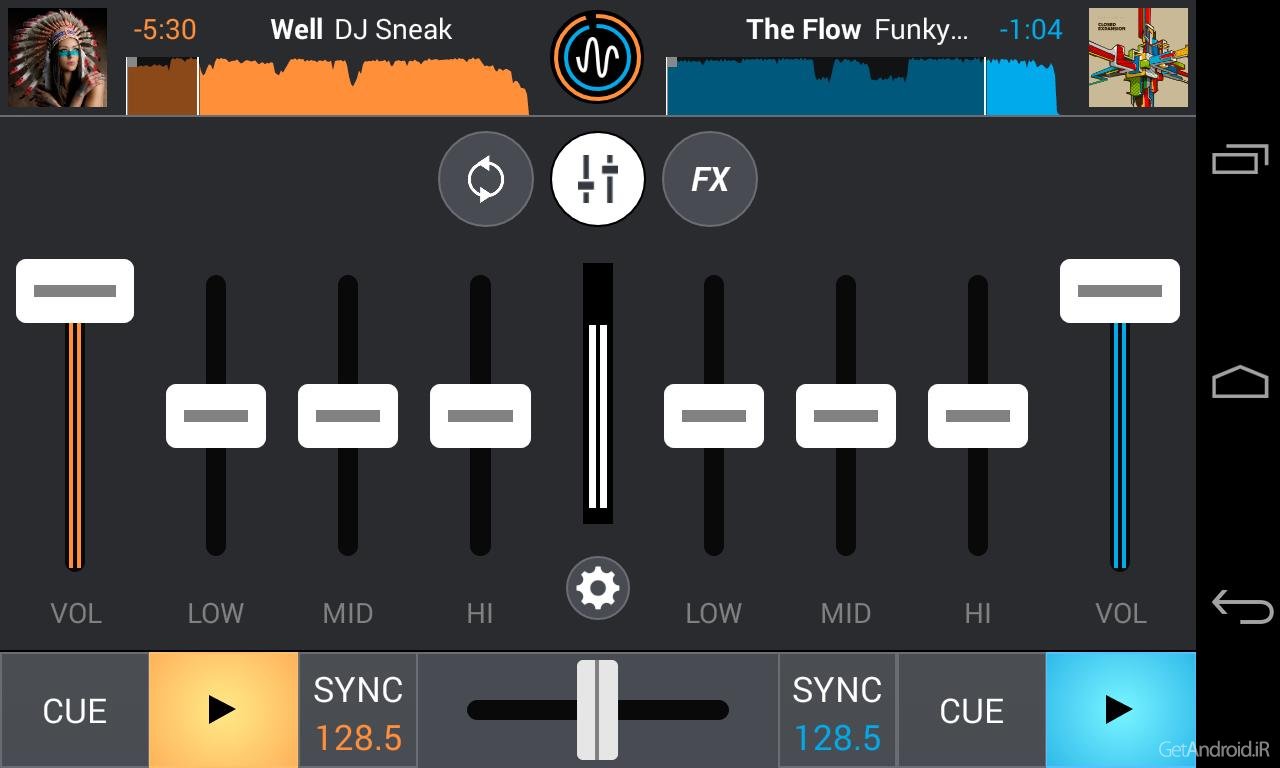This screenshot has width=1280, height=768.
Task: Tap the left deck VOL fader
Action: click(x=75, y=291)
